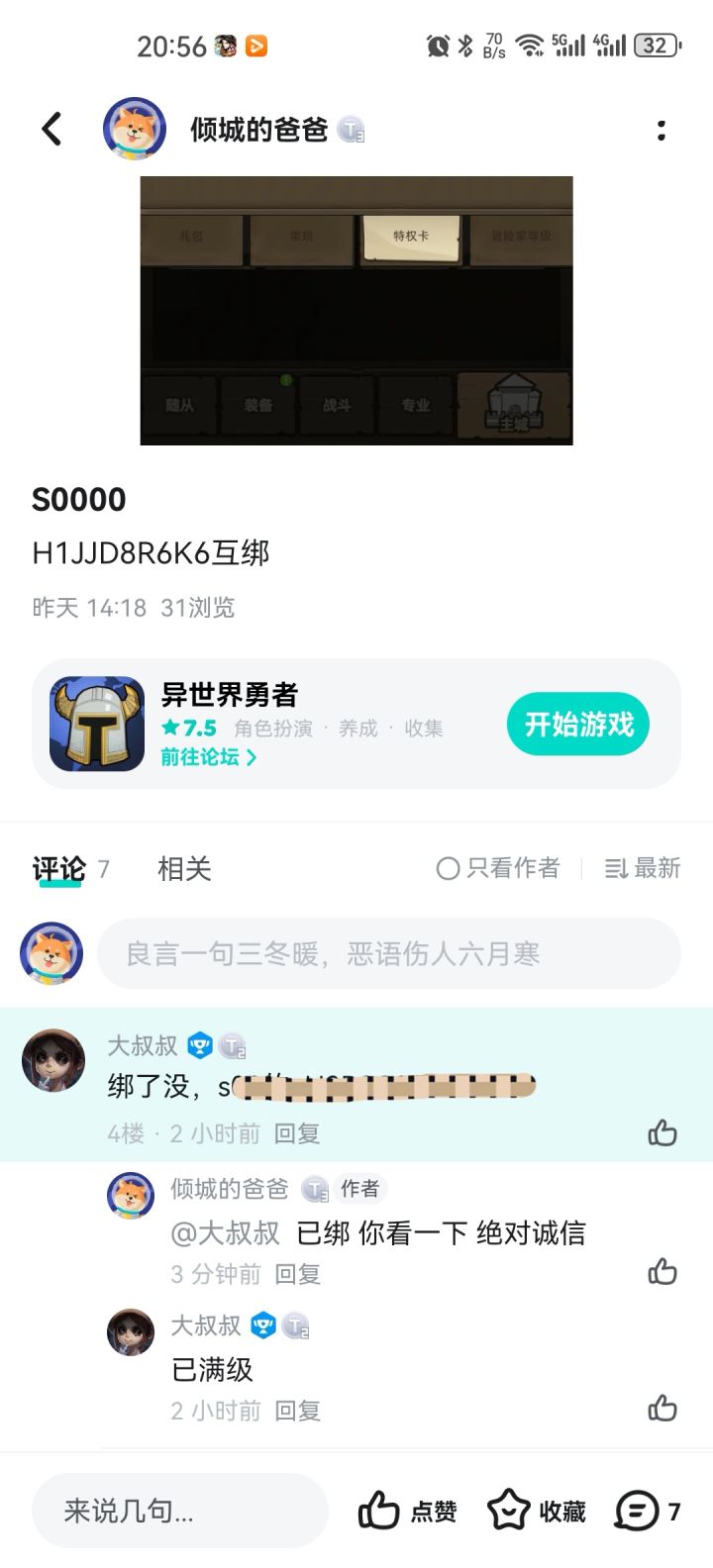
Task: Change comment sorting via 最新
Action: [643, 868]
